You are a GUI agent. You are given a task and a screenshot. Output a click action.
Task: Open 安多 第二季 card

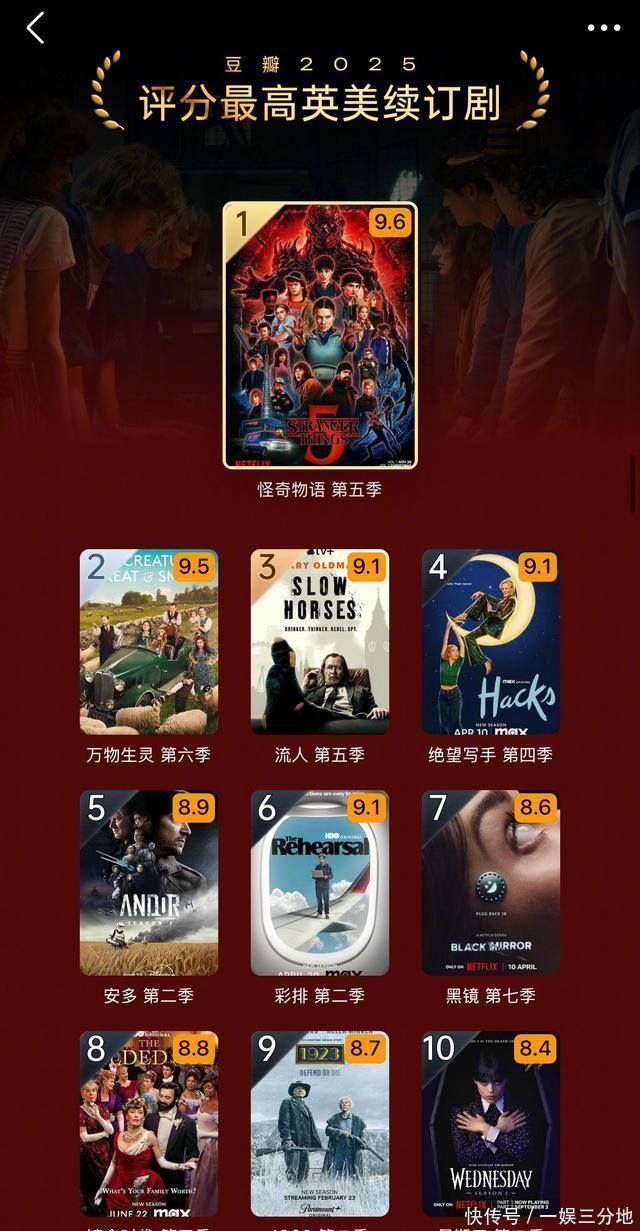149,883
